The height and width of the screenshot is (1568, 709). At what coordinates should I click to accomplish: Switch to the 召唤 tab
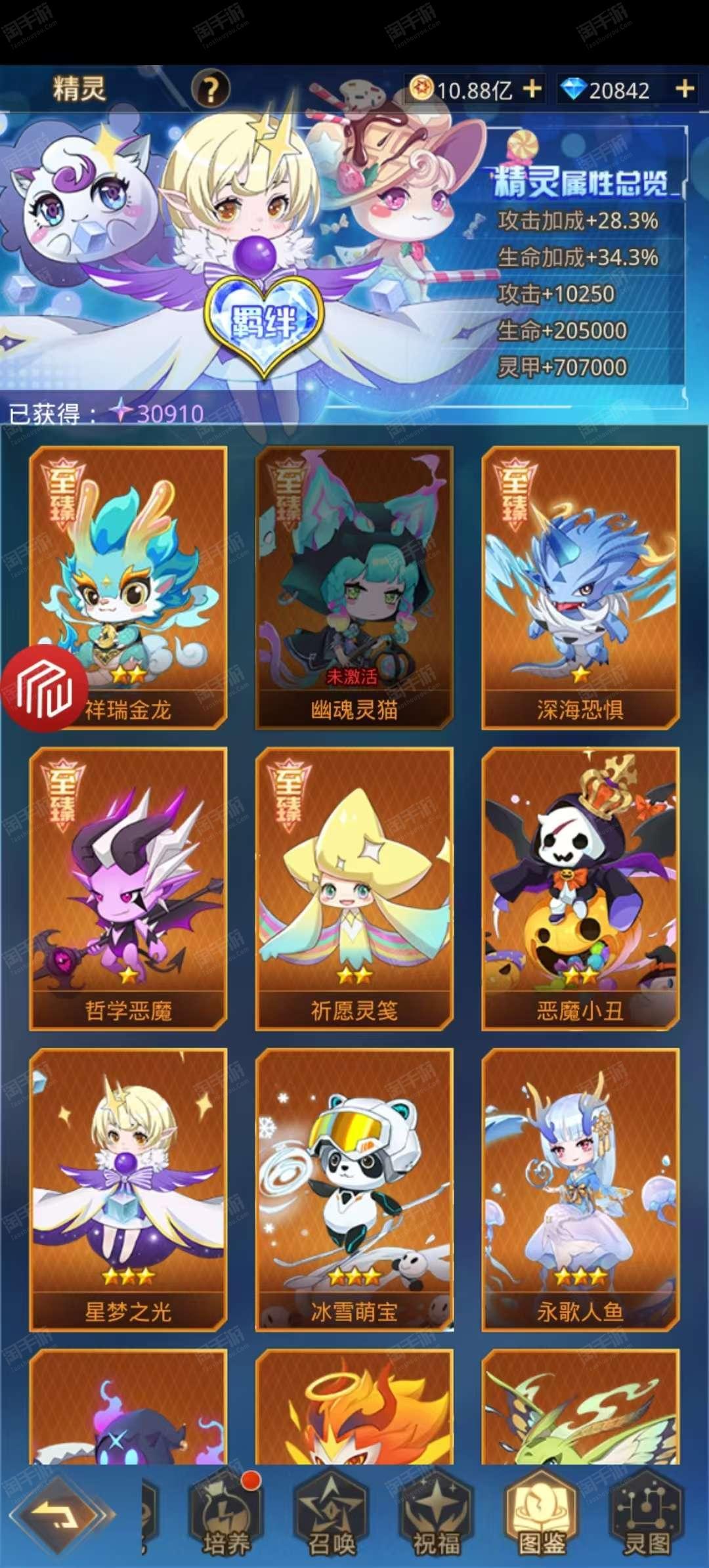click(x=332, y=1517)
